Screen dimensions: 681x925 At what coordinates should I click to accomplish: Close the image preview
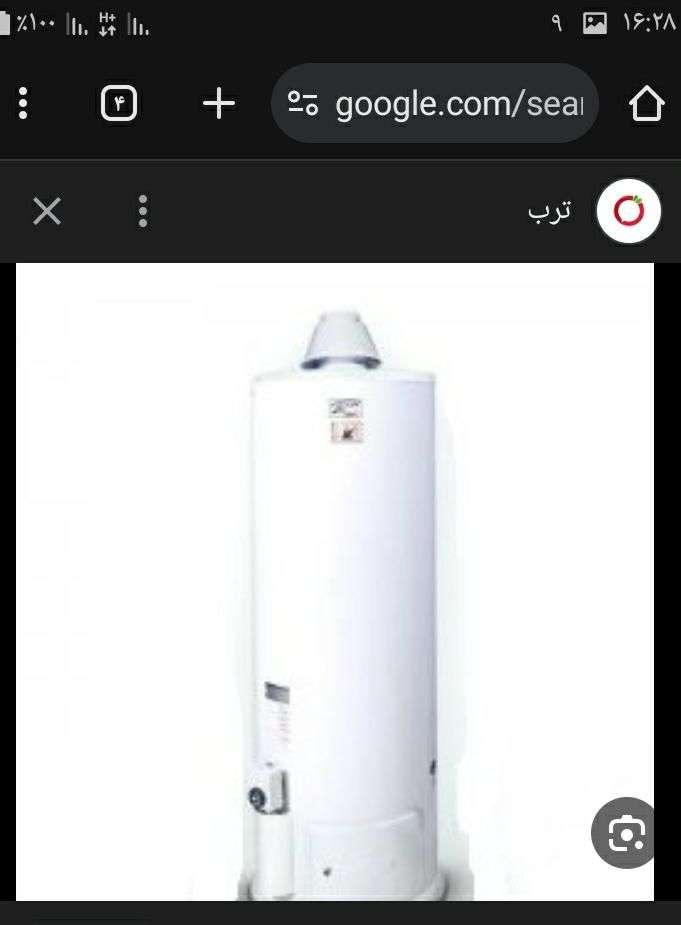[47, 211]
